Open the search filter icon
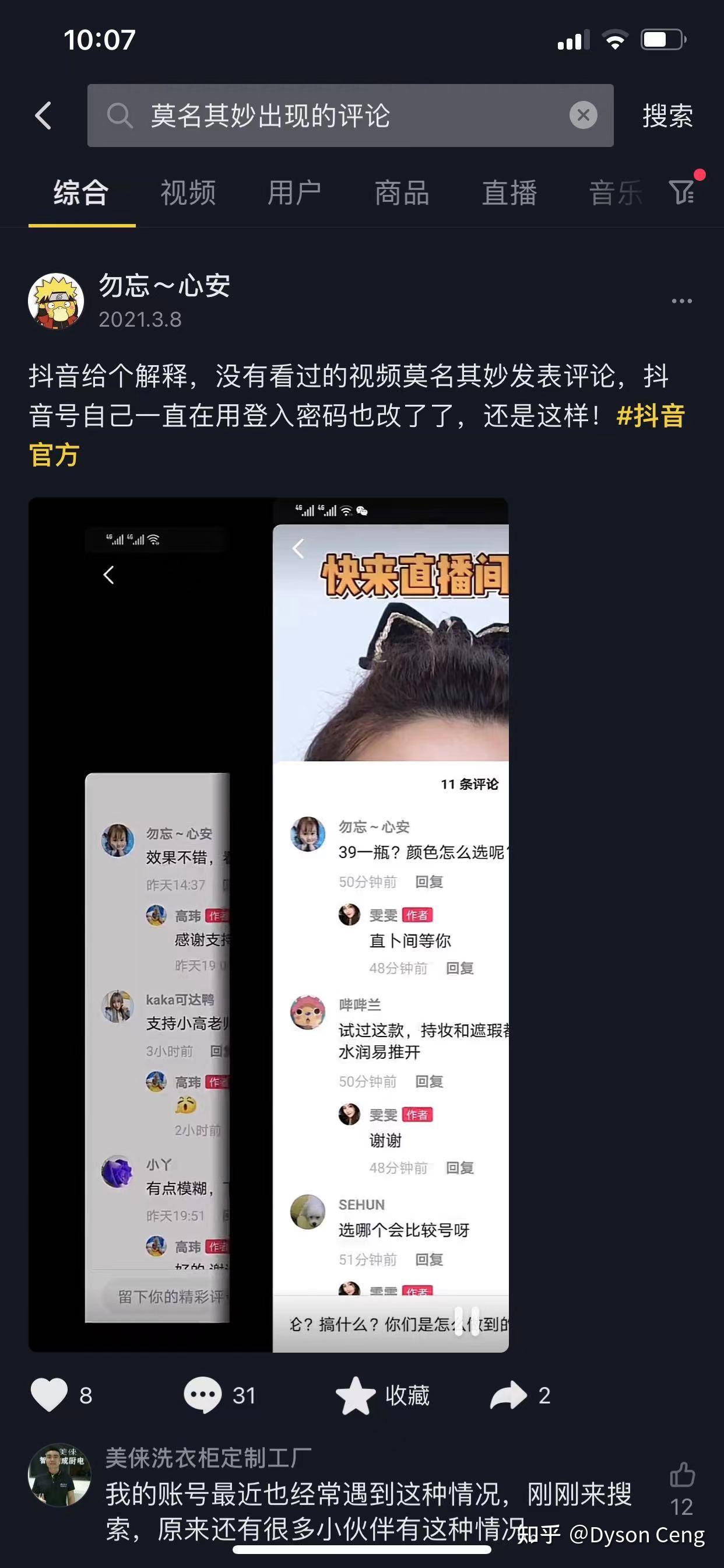The width and height of the screenshot is (724, 1568). pos(683,192)
